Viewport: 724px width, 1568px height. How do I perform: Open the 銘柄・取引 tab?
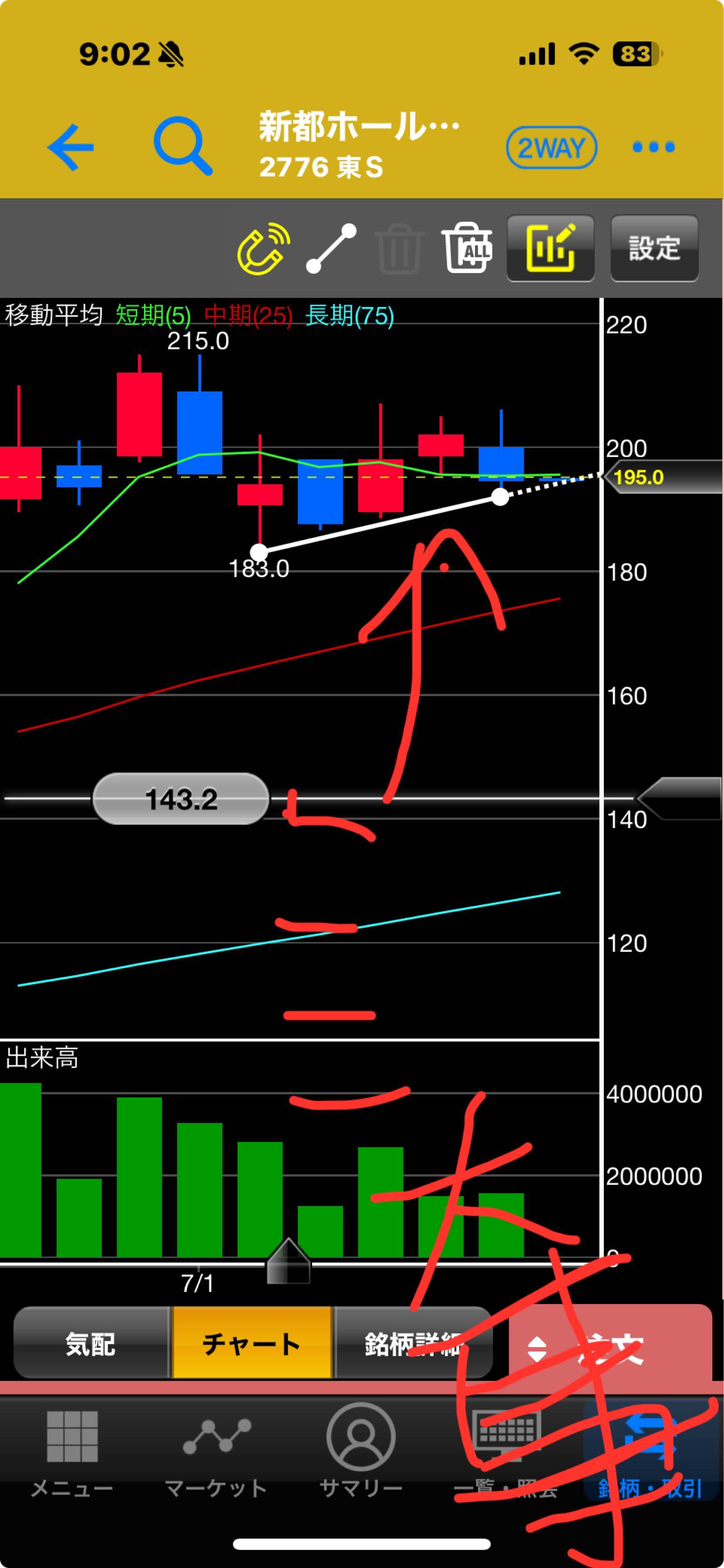tap(650, 1451)
